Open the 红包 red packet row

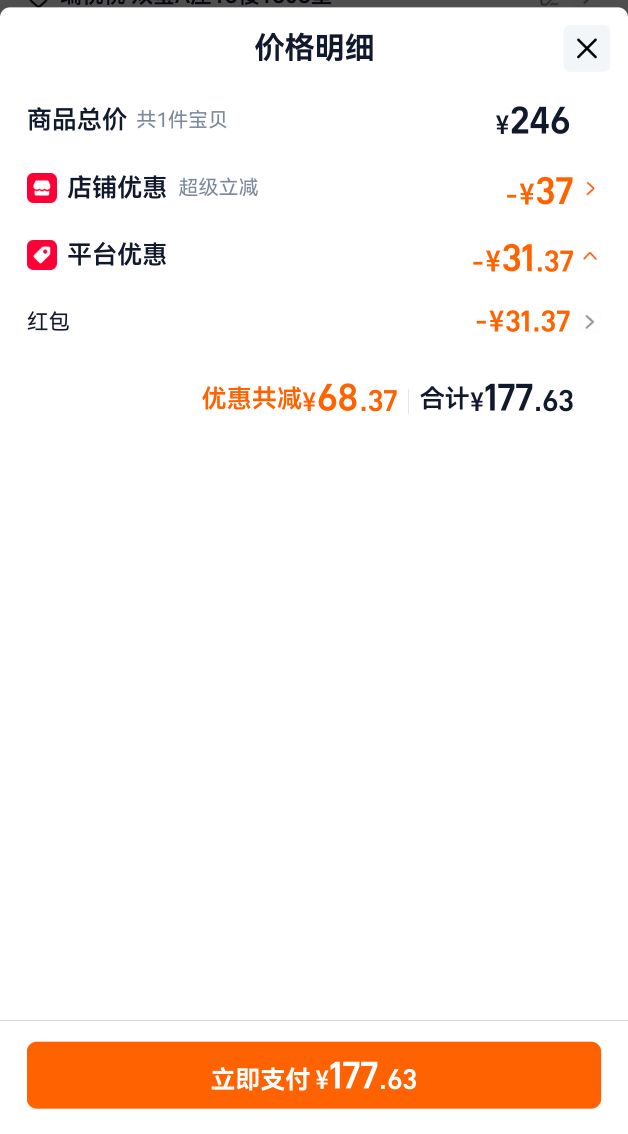coord(313,321)
